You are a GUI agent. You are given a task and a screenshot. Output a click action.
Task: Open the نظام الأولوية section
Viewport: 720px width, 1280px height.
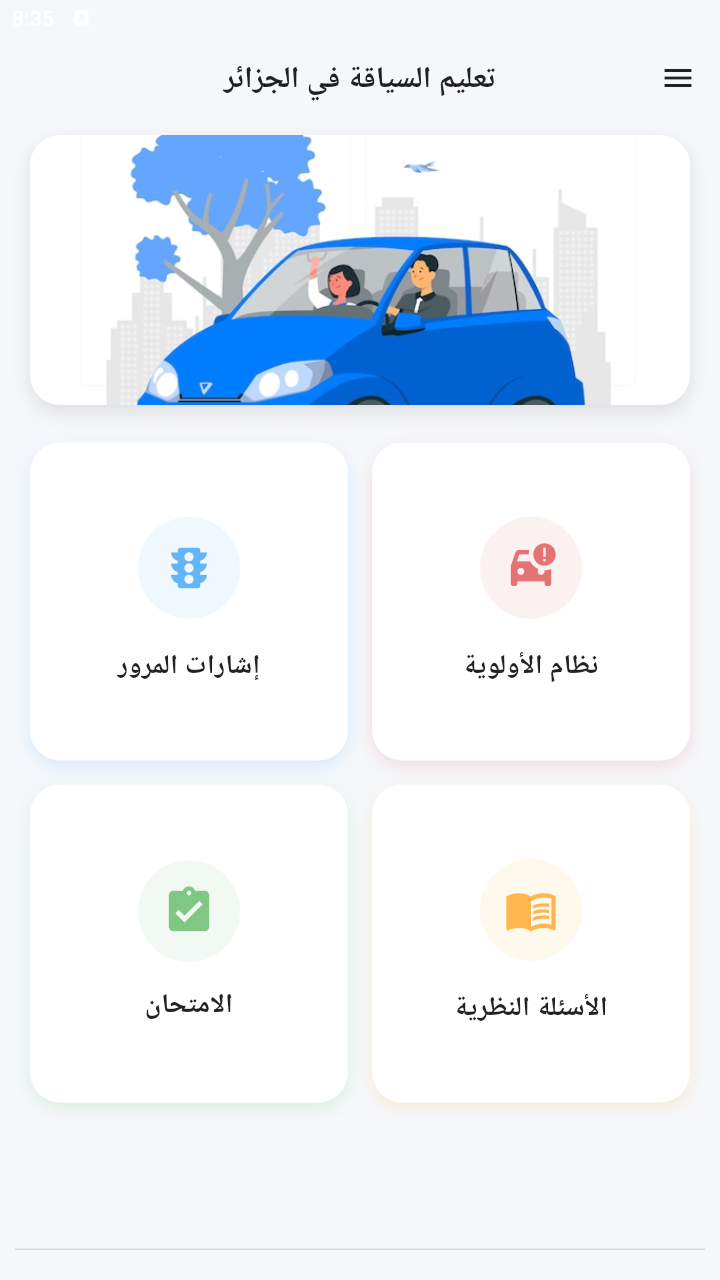pyautogui.click(x=531, y=601)
